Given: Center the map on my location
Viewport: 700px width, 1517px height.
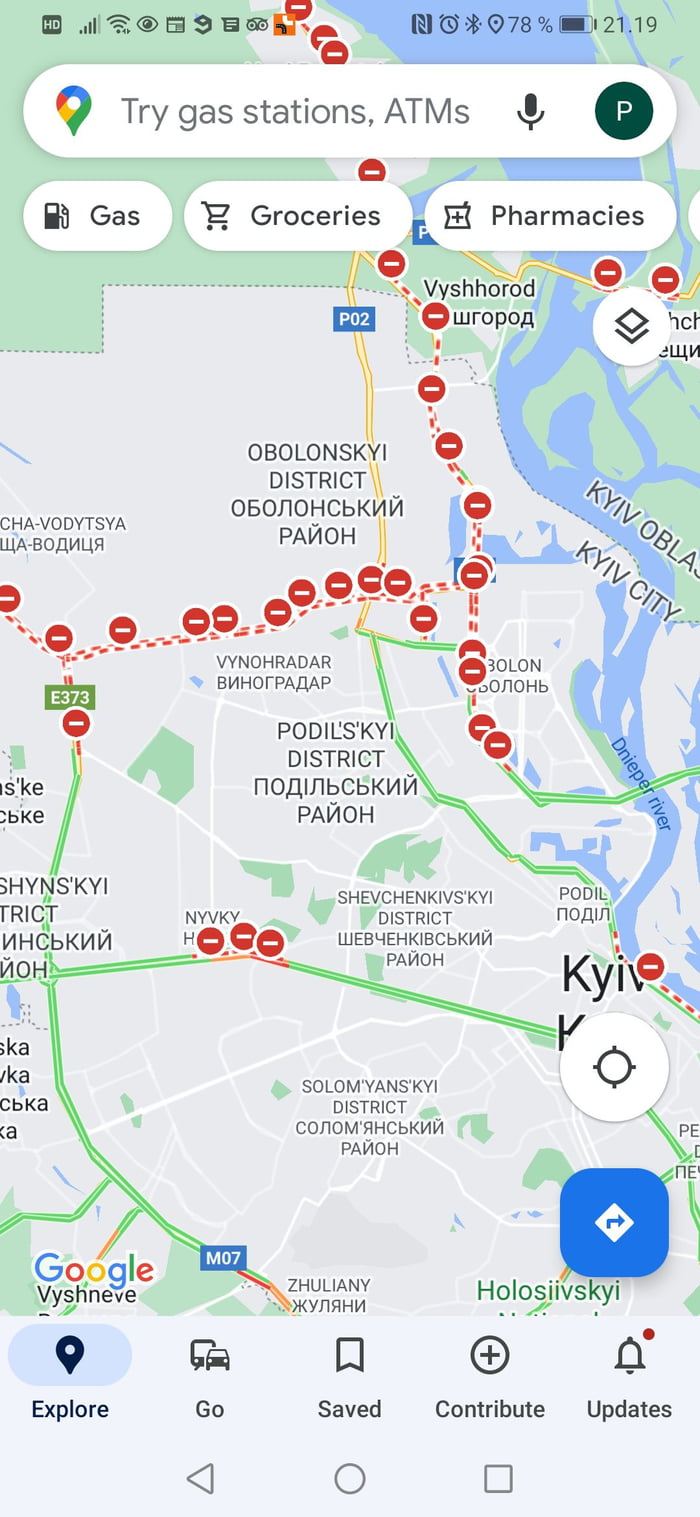Looking at the screenshot, I should [x=614, y=1067].
